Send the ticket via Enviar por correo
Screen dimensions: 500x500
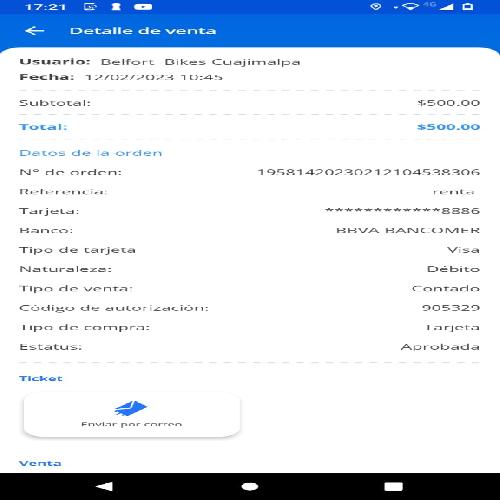132,415
